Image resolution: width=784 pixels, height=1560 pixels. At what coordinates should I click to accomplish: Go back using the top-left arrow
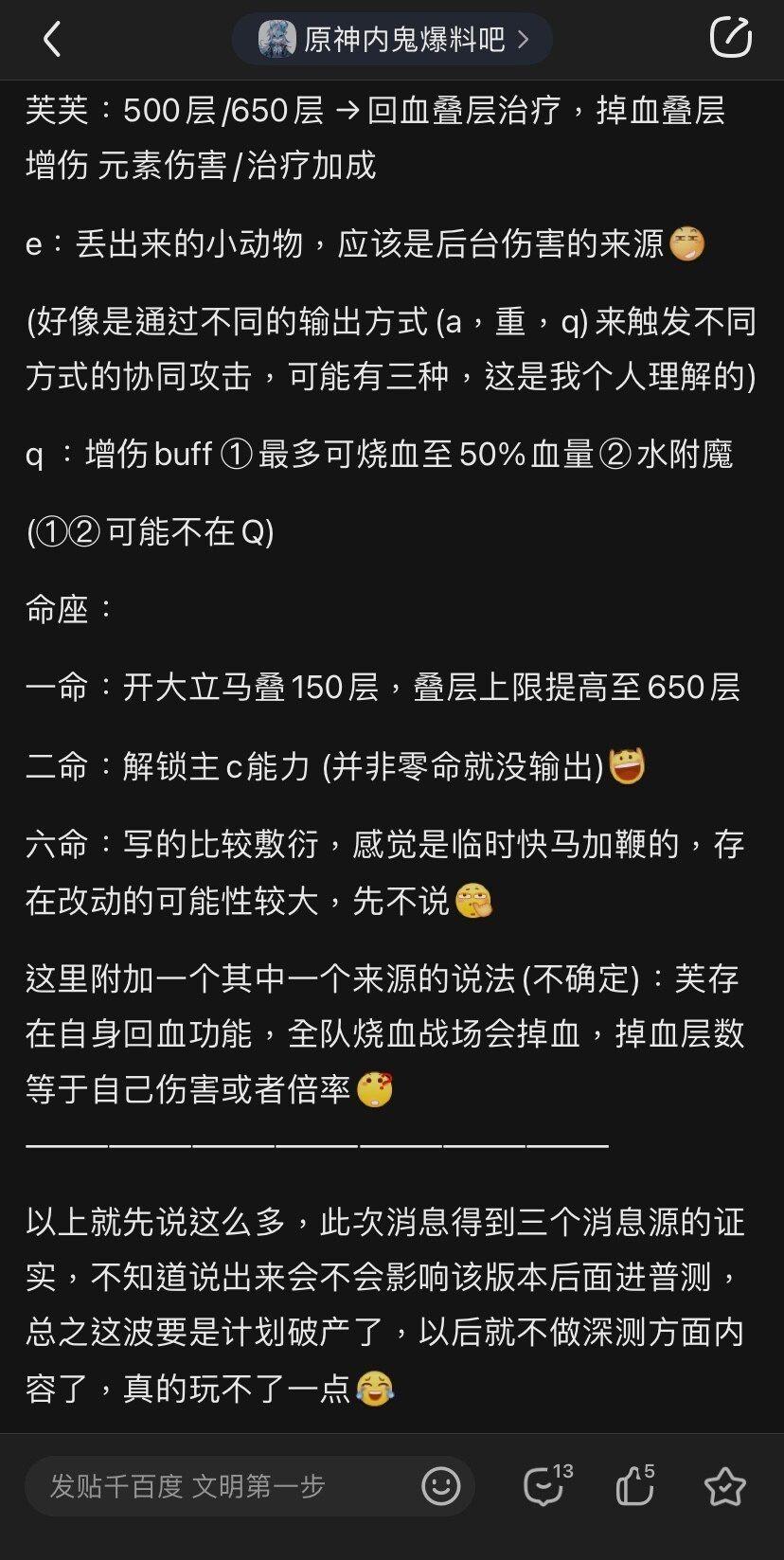pyautogui.click(x=52, y=40)
